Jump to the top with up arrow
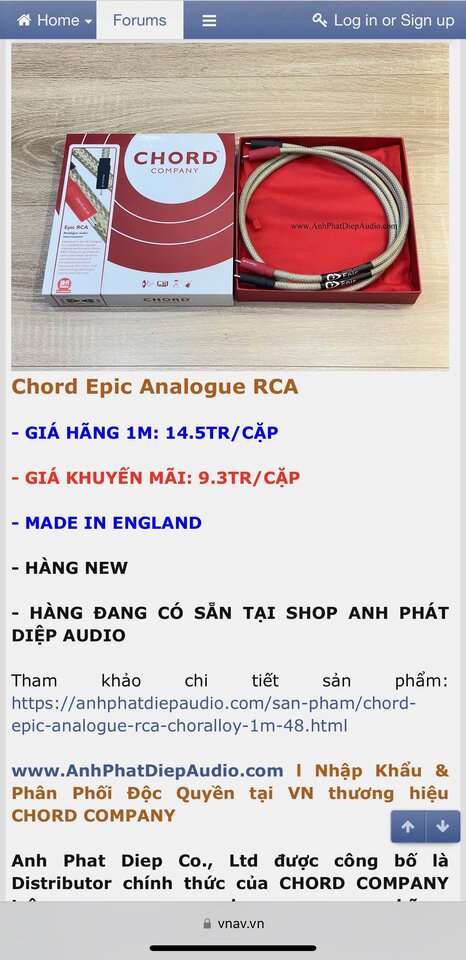 408,827
